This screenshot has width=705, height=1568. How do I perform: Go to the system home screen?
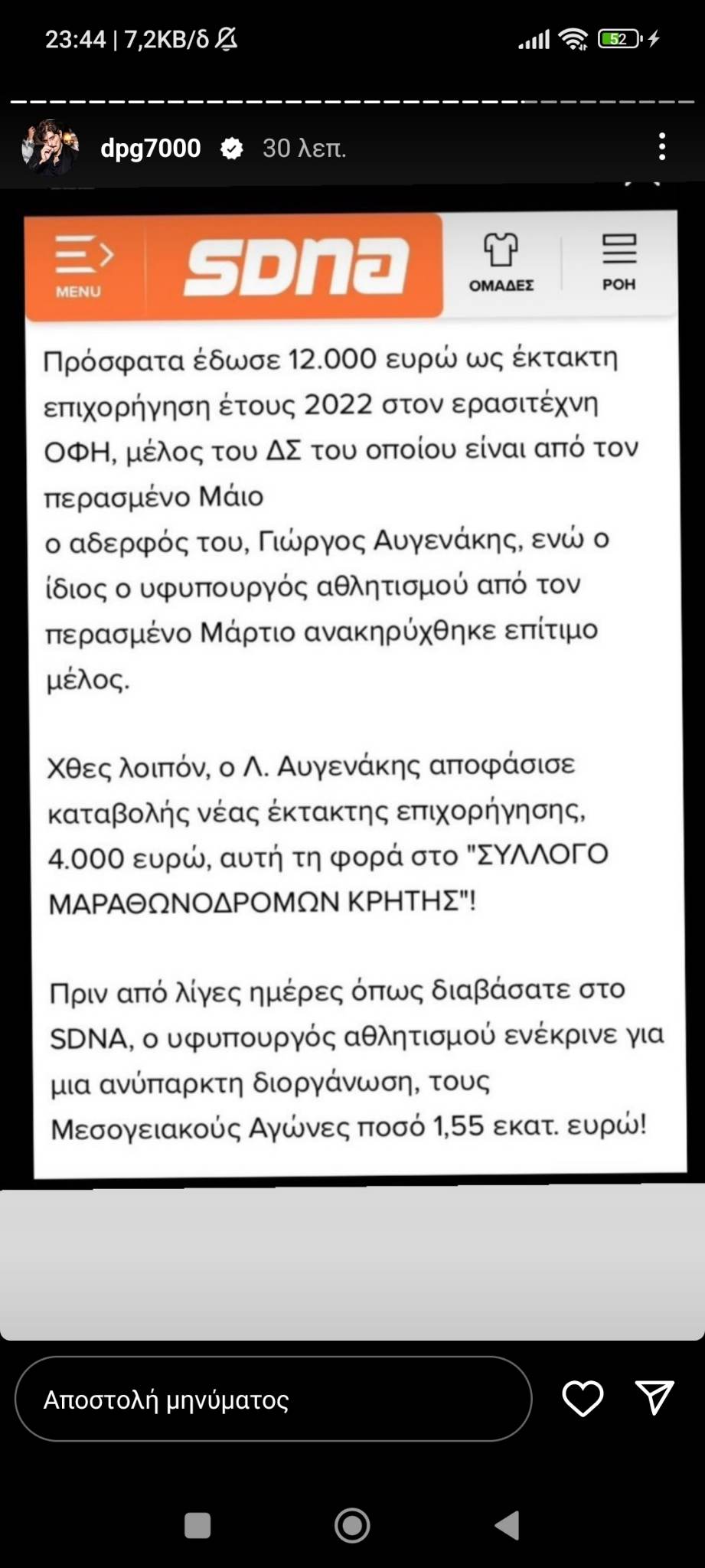point(352,1525)
